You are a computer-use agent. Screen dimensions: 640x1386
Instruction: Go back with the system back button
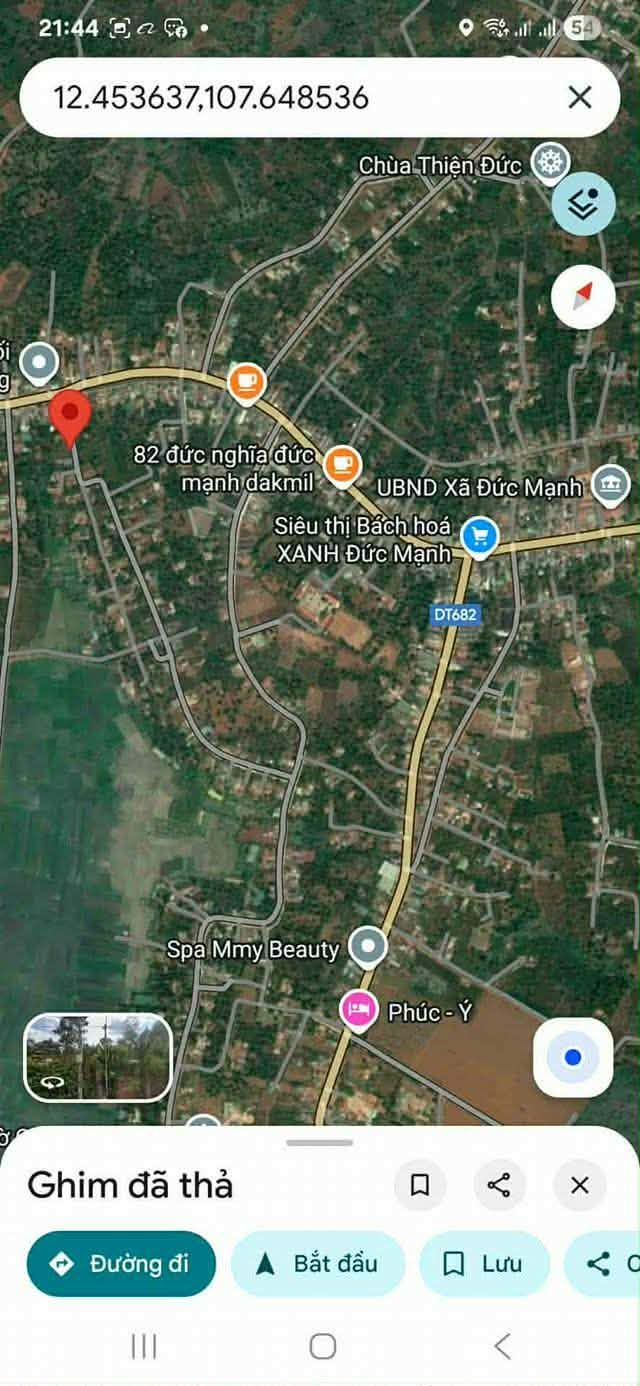click(x=503, y=1347)
